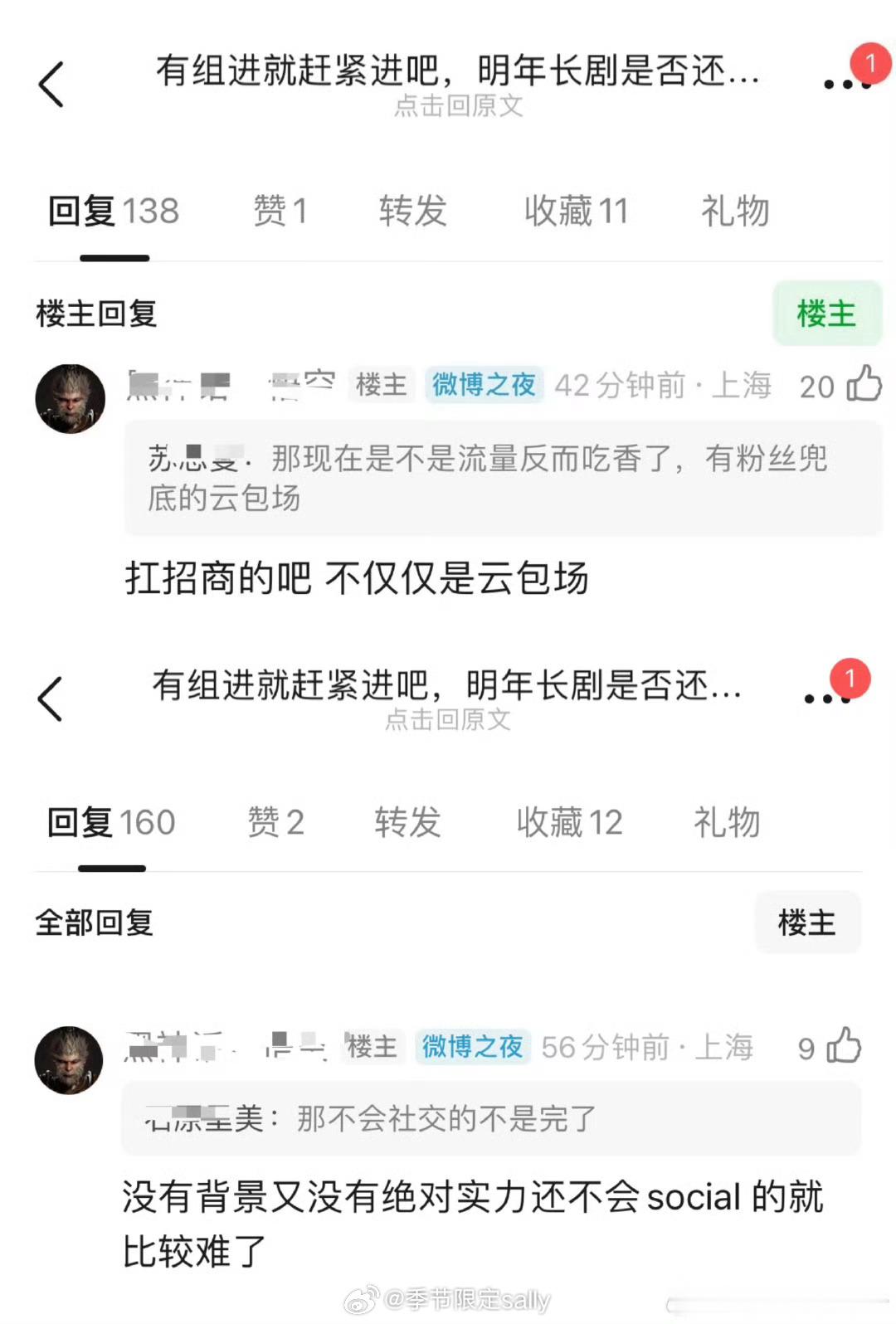Click the back arrow on the top bar

51,83
